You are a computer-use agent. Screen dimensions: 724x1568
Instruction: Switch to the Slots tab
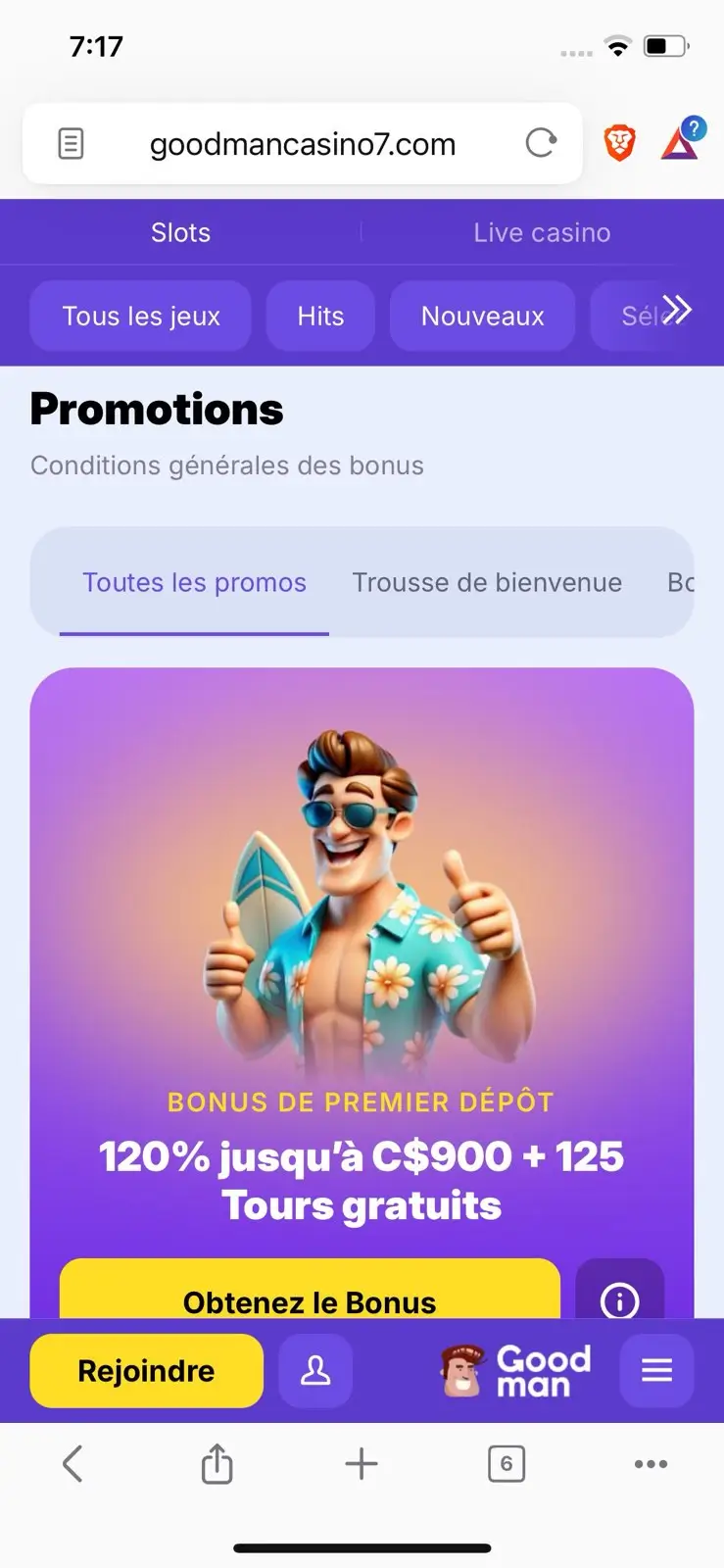pos(180,232)
